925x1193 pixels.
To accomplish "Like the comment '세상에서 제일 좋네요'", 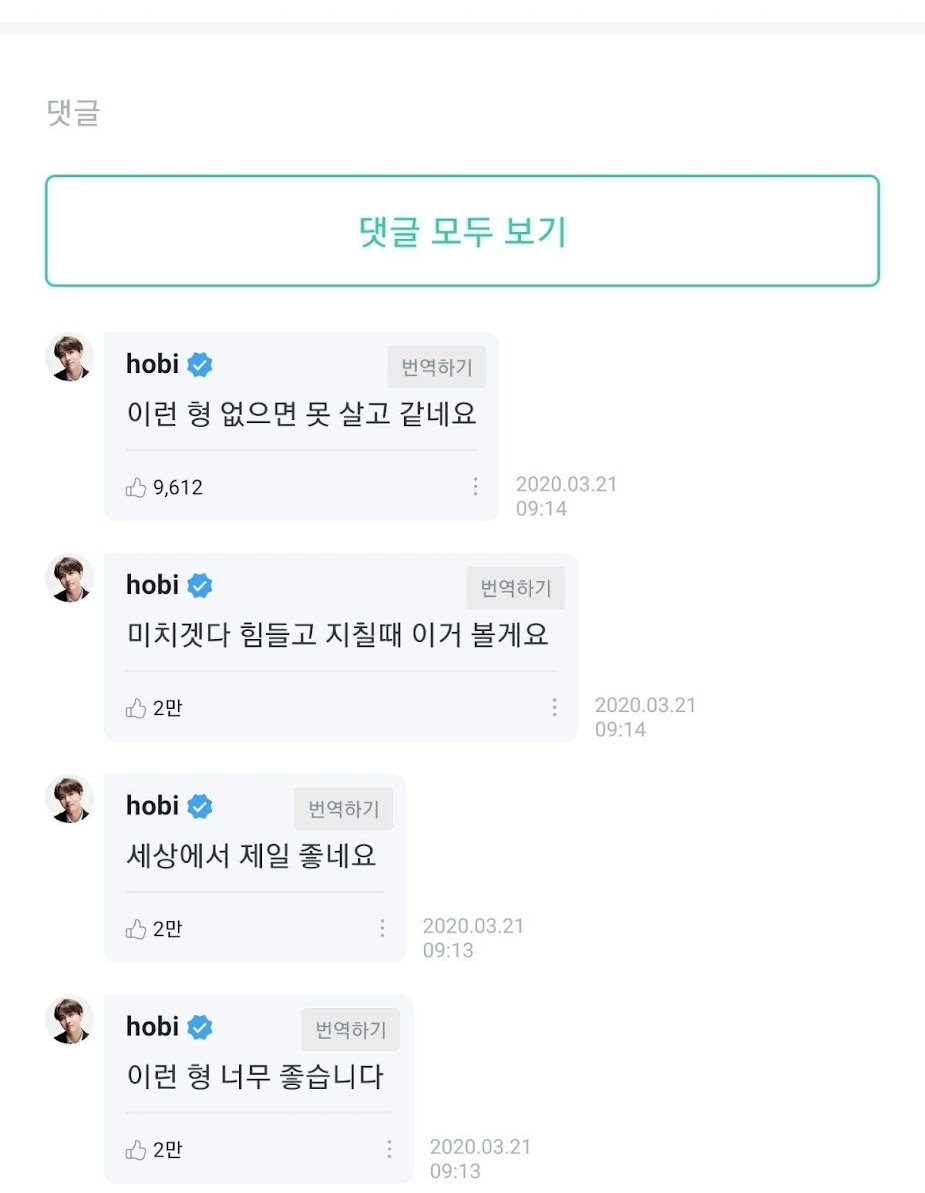I will point(136,928).
